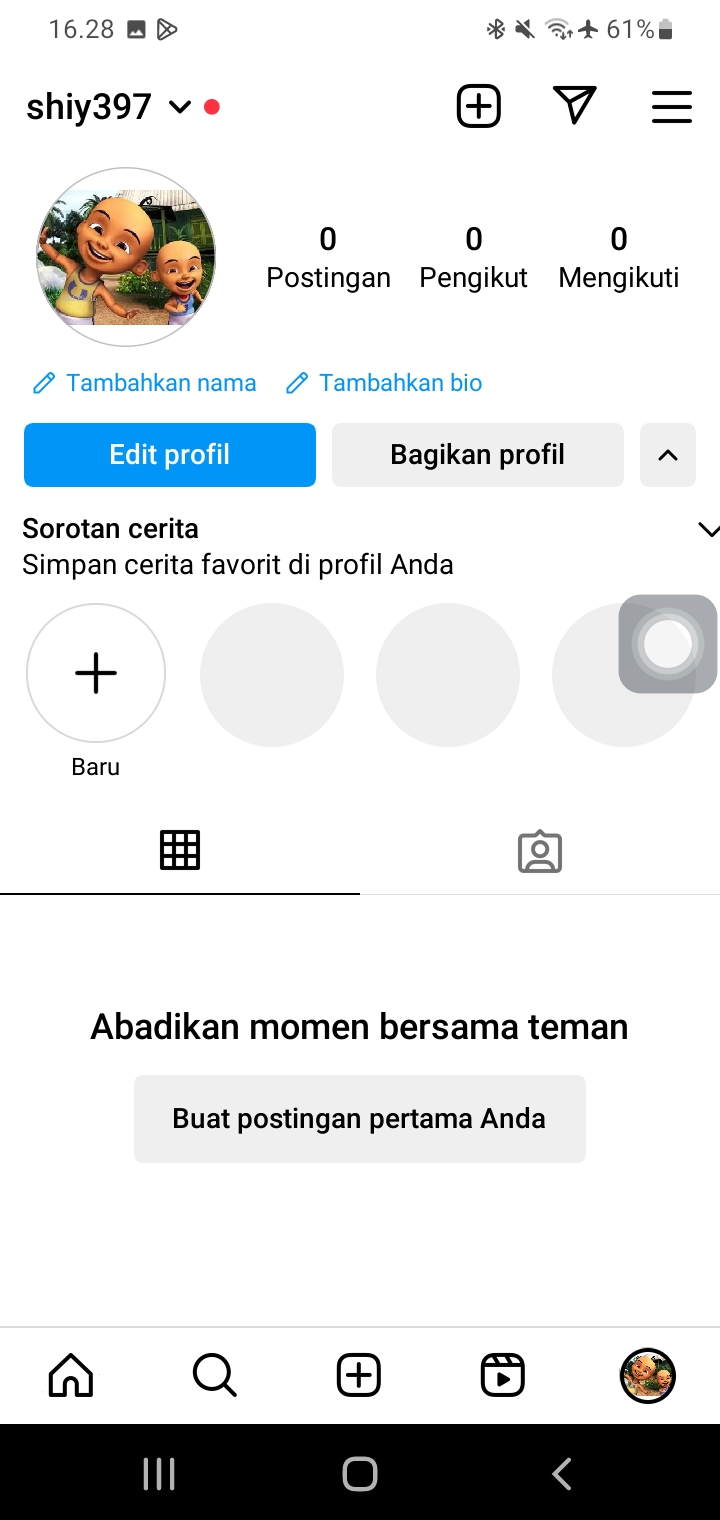
Task: Go back using the system back button
Action: pyautogui.click(x=562, y=1473)
